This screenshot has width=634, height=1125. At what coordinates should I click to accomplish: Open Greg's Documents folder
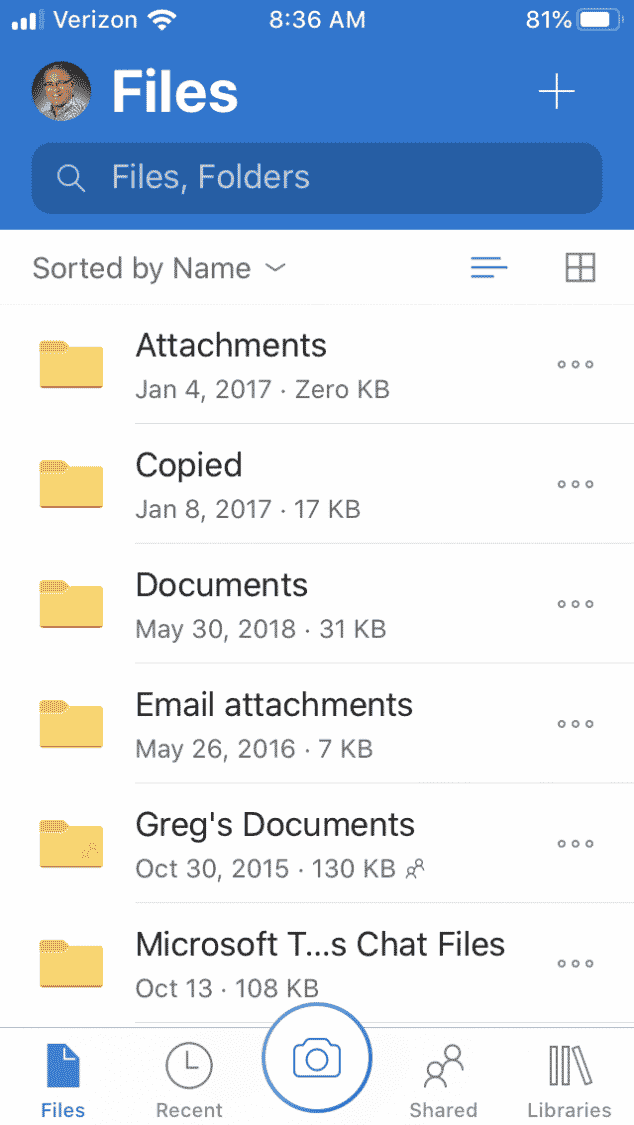click(317, 844)
